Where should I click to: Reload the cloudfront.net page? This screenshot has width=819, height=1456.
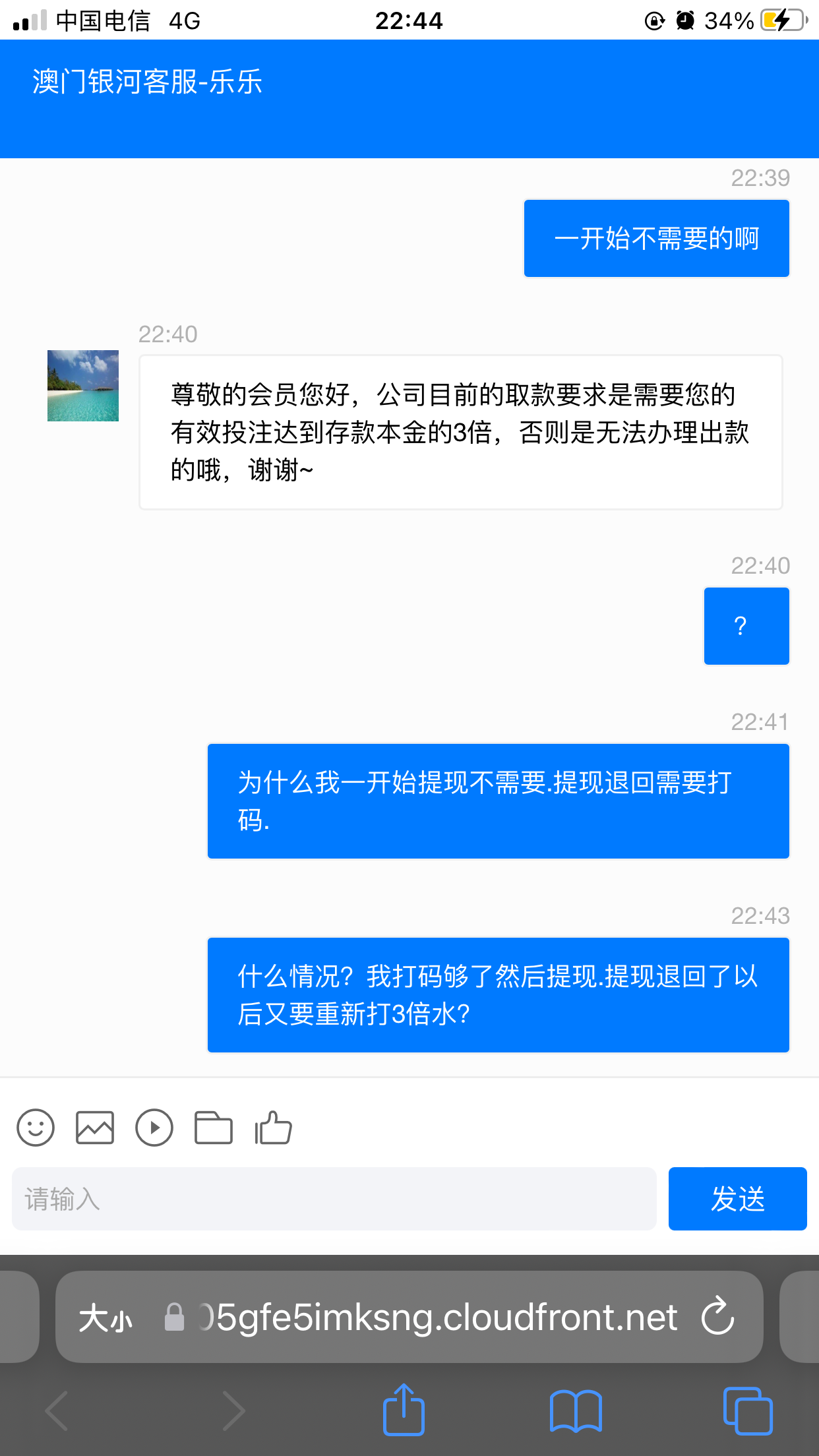pos(717,1318)
